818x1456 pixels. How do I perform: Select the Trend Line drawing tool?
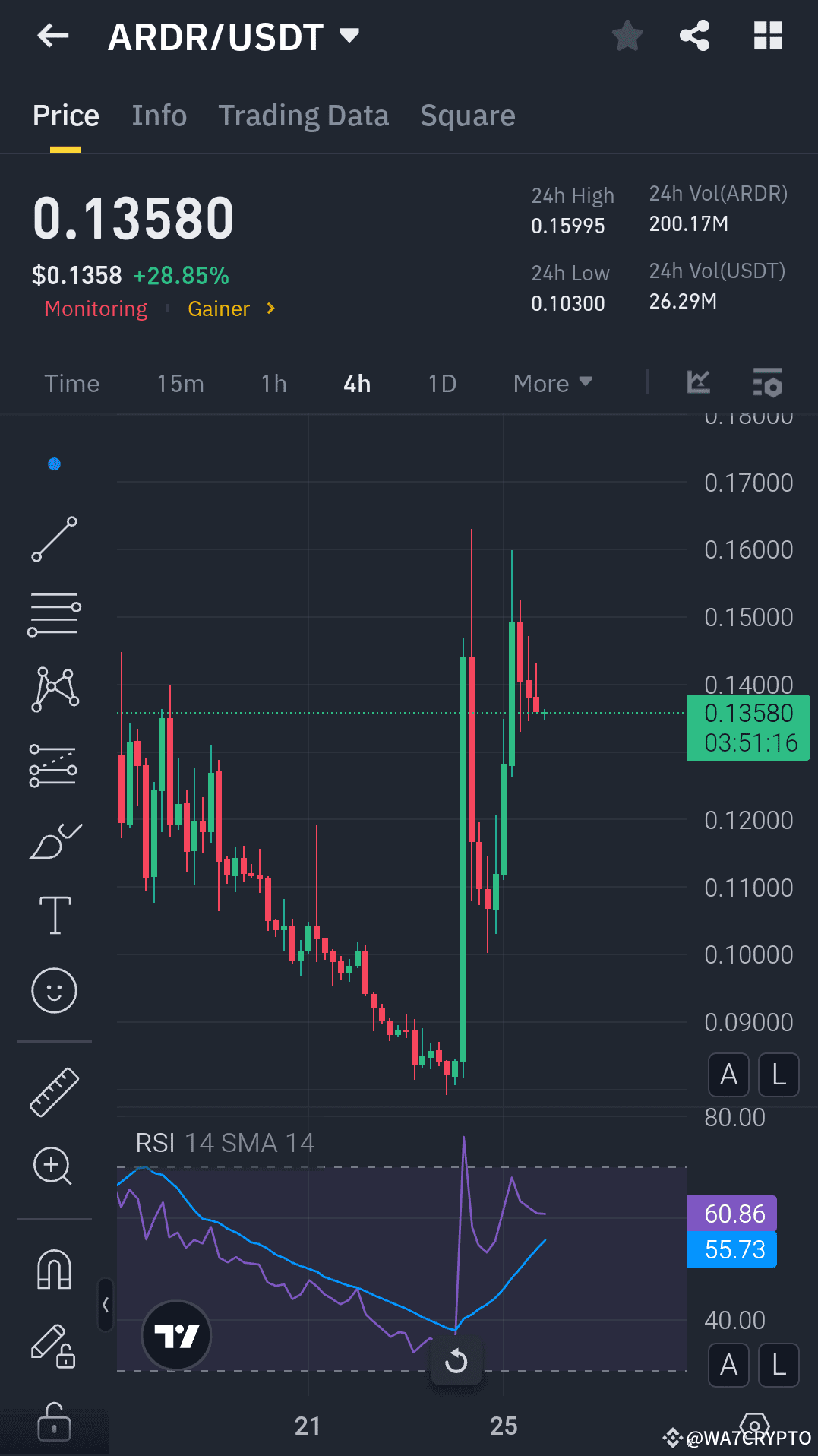coord(54,539)
